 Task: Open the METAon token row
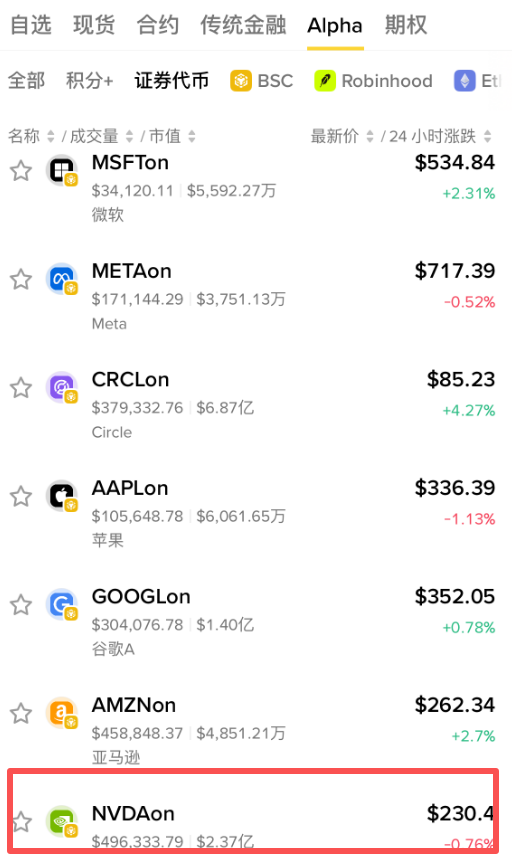tap(256, 296)
